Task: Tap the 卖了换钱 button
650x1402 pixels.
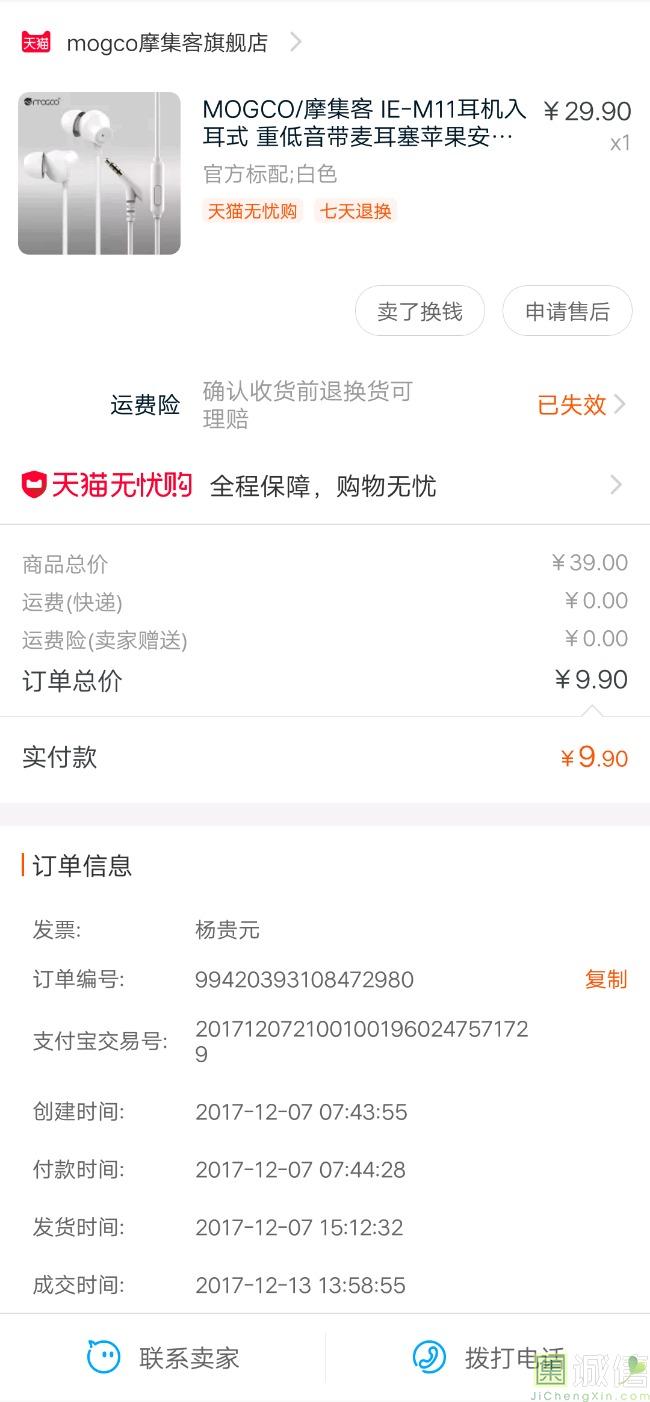Action: coord(420,311)
